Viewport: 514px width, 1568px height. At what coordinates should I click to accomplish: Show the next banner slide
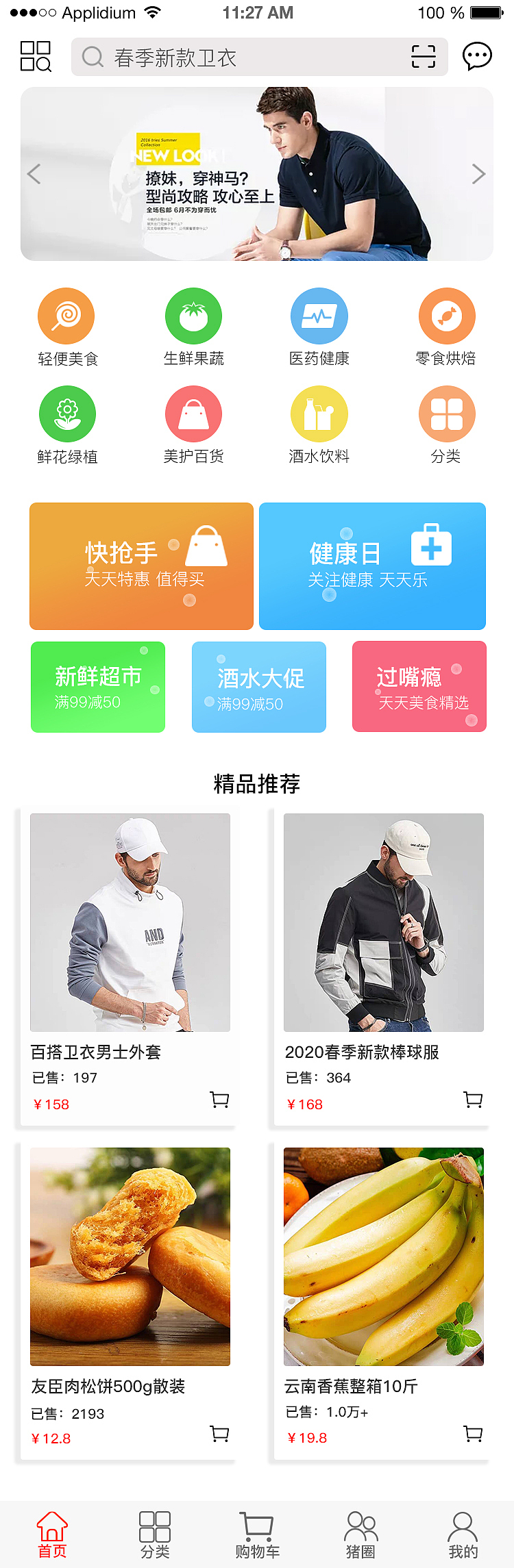[478, 174]
